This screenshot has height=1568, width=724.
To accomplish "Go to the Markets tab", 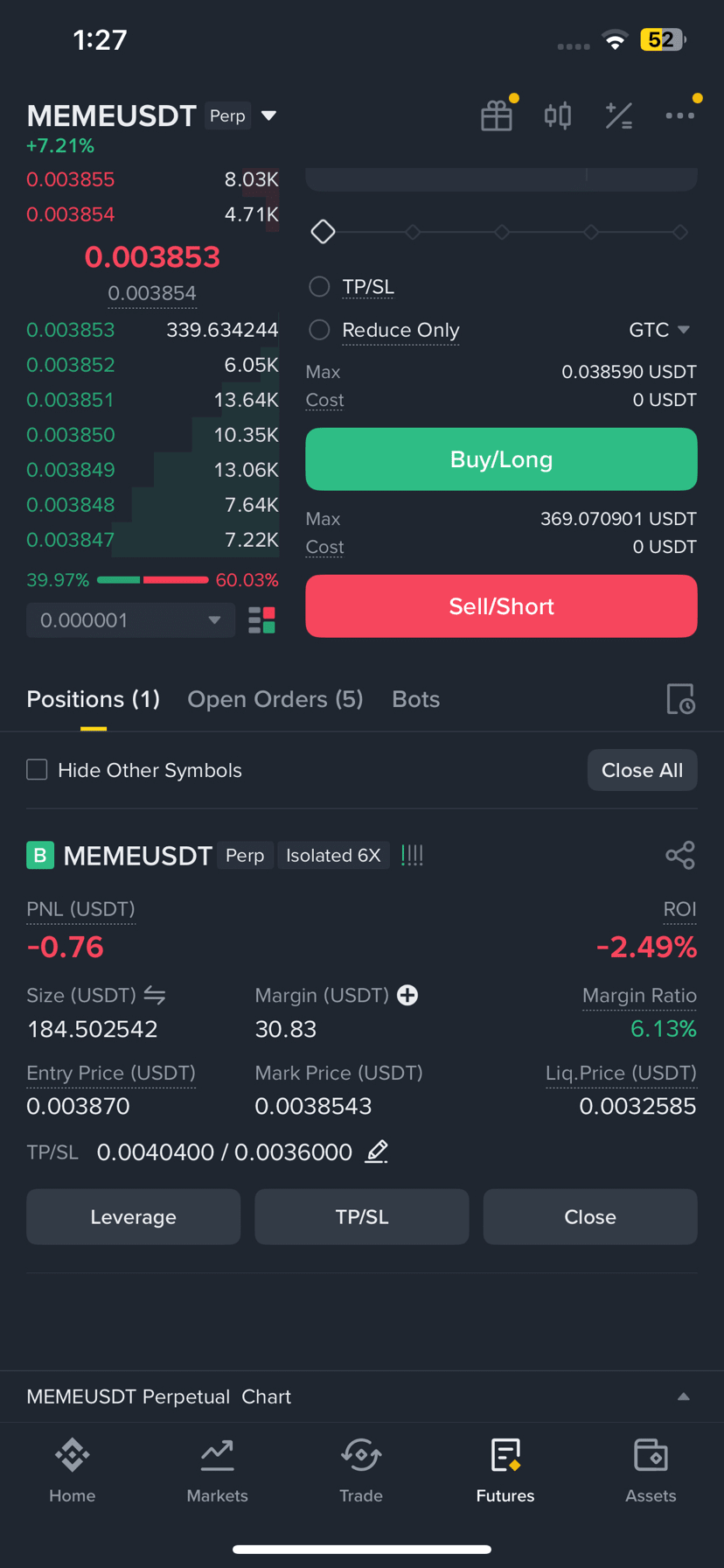I will [x=217, y=1472].
